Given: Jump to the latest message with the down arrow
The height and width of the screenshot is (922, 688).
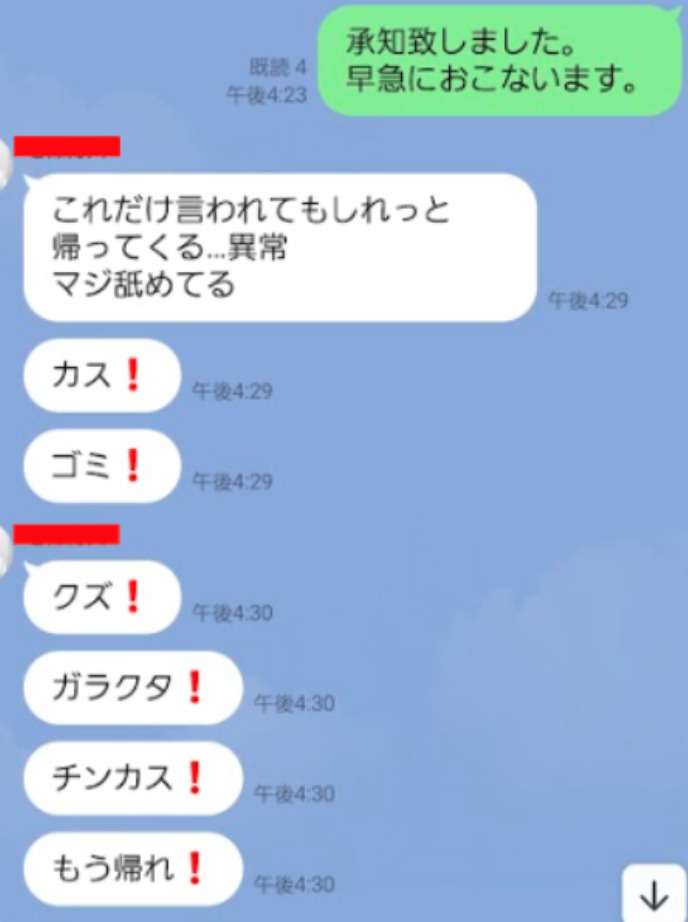Looking at the screenshot, I should (x=653, y=893).
